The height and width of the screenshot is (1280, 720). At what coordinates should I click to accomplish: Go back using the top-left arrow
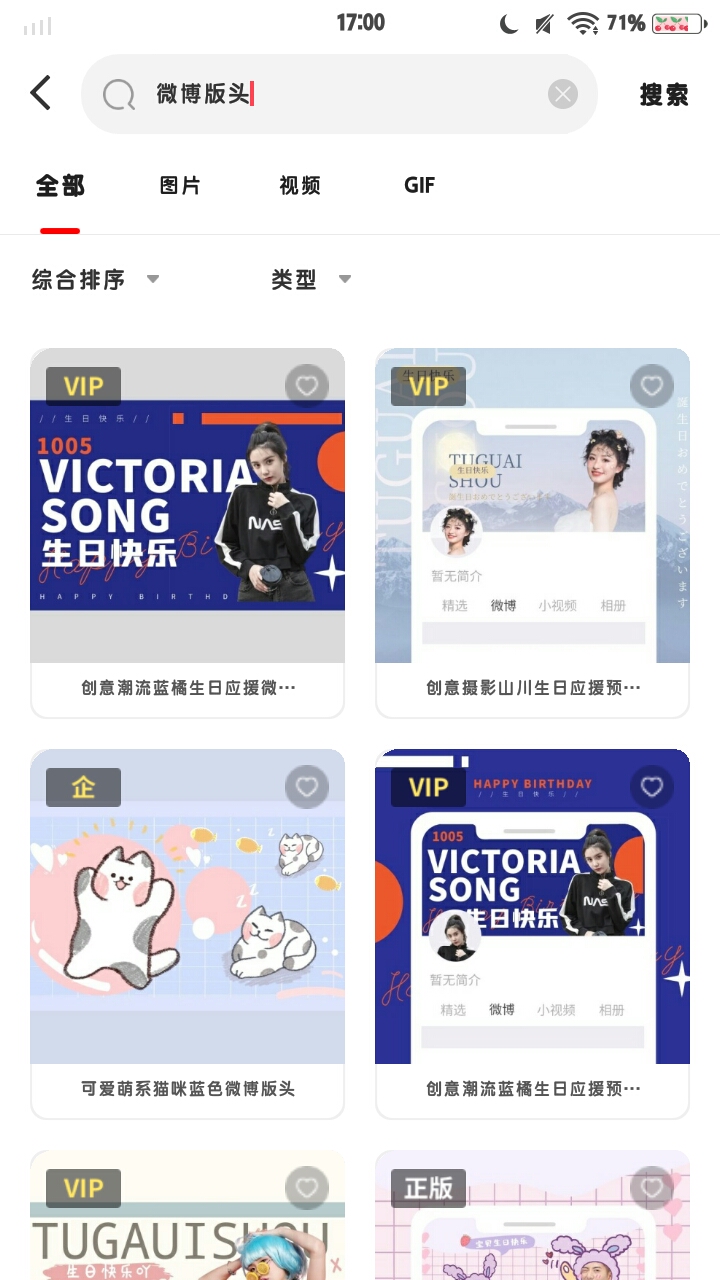pyautogui.click(x=41, y=94)
